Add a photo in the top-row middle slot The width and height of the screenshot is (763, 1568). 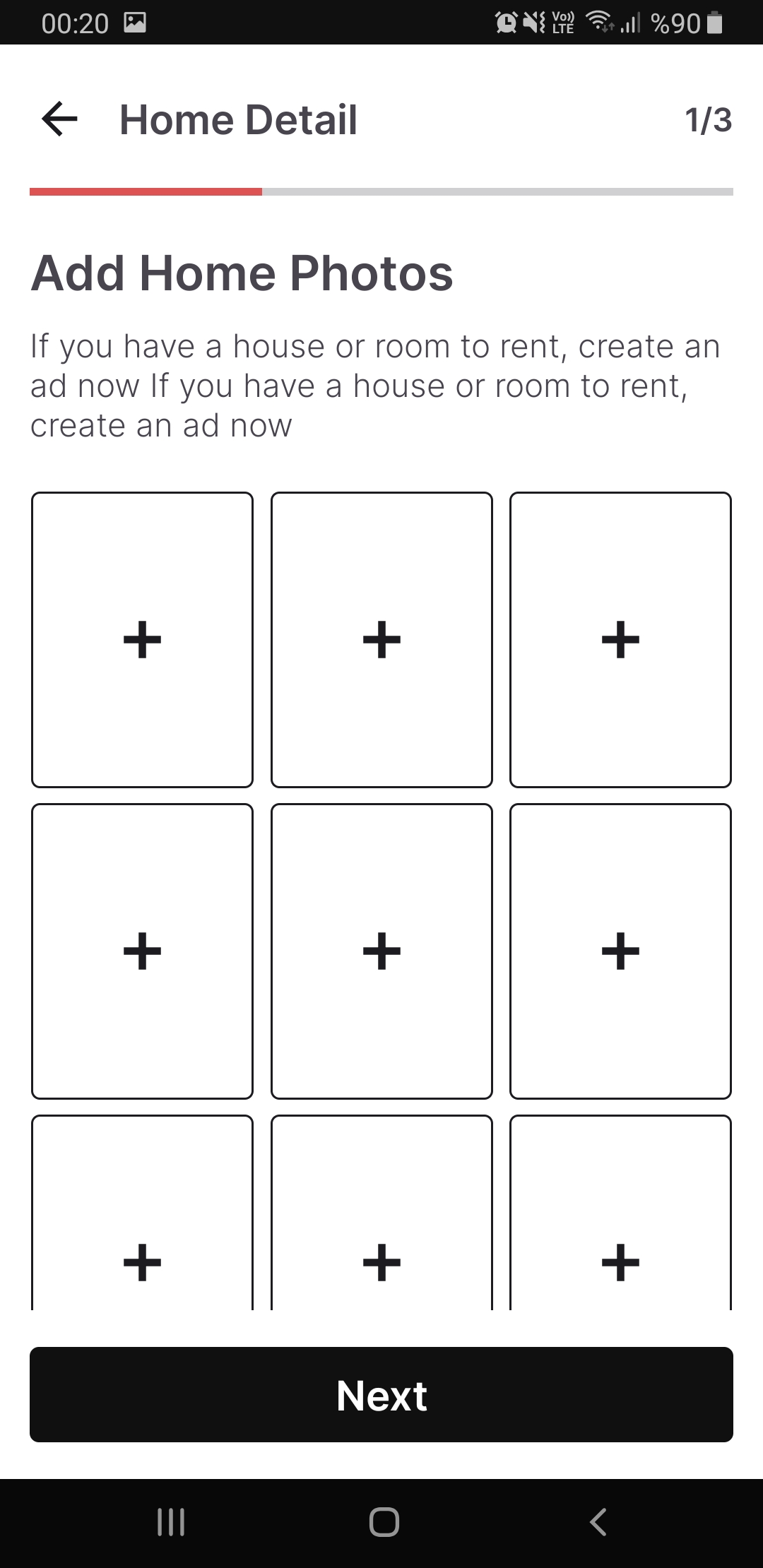[x=381, y=640]
